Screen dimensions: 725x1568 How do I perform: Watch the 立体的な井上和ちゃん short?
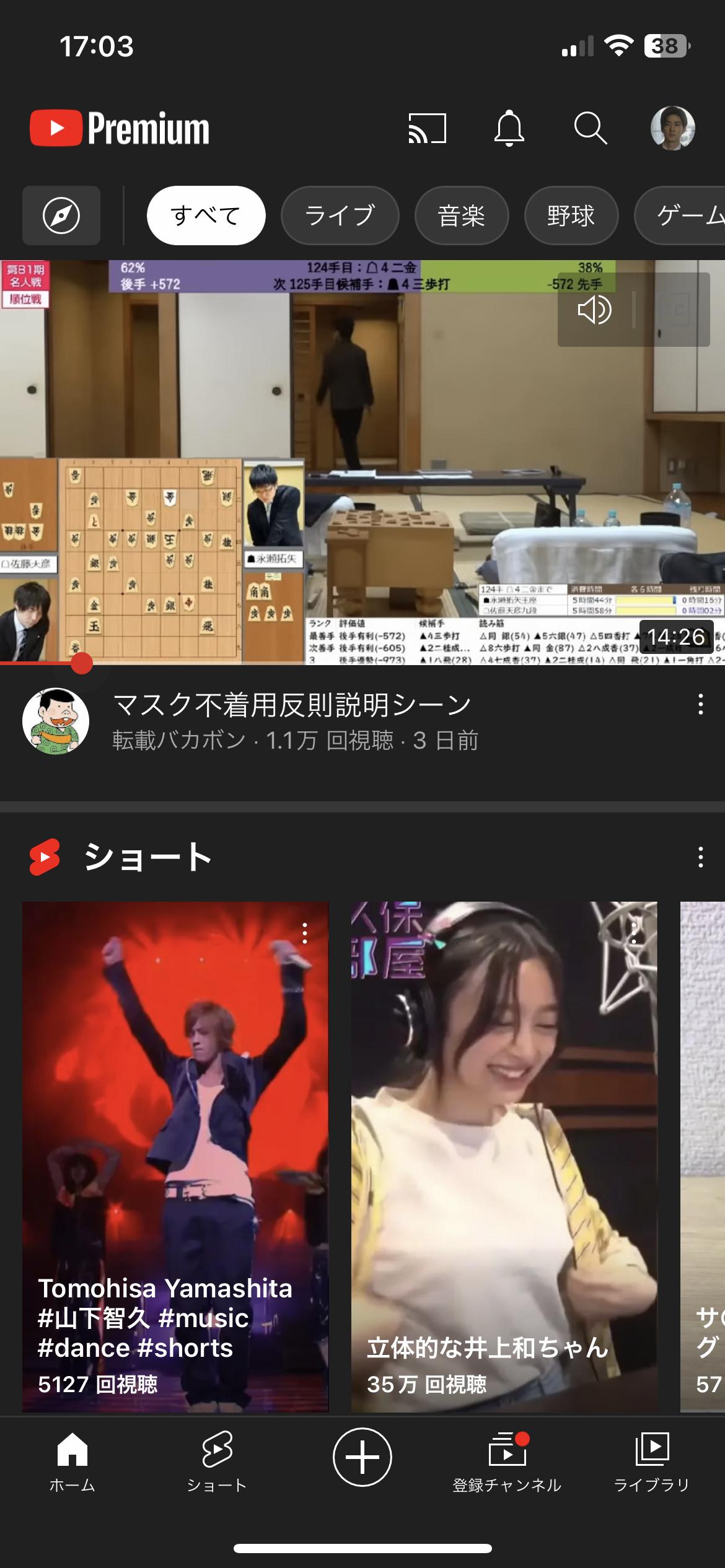coord(504,1156)
